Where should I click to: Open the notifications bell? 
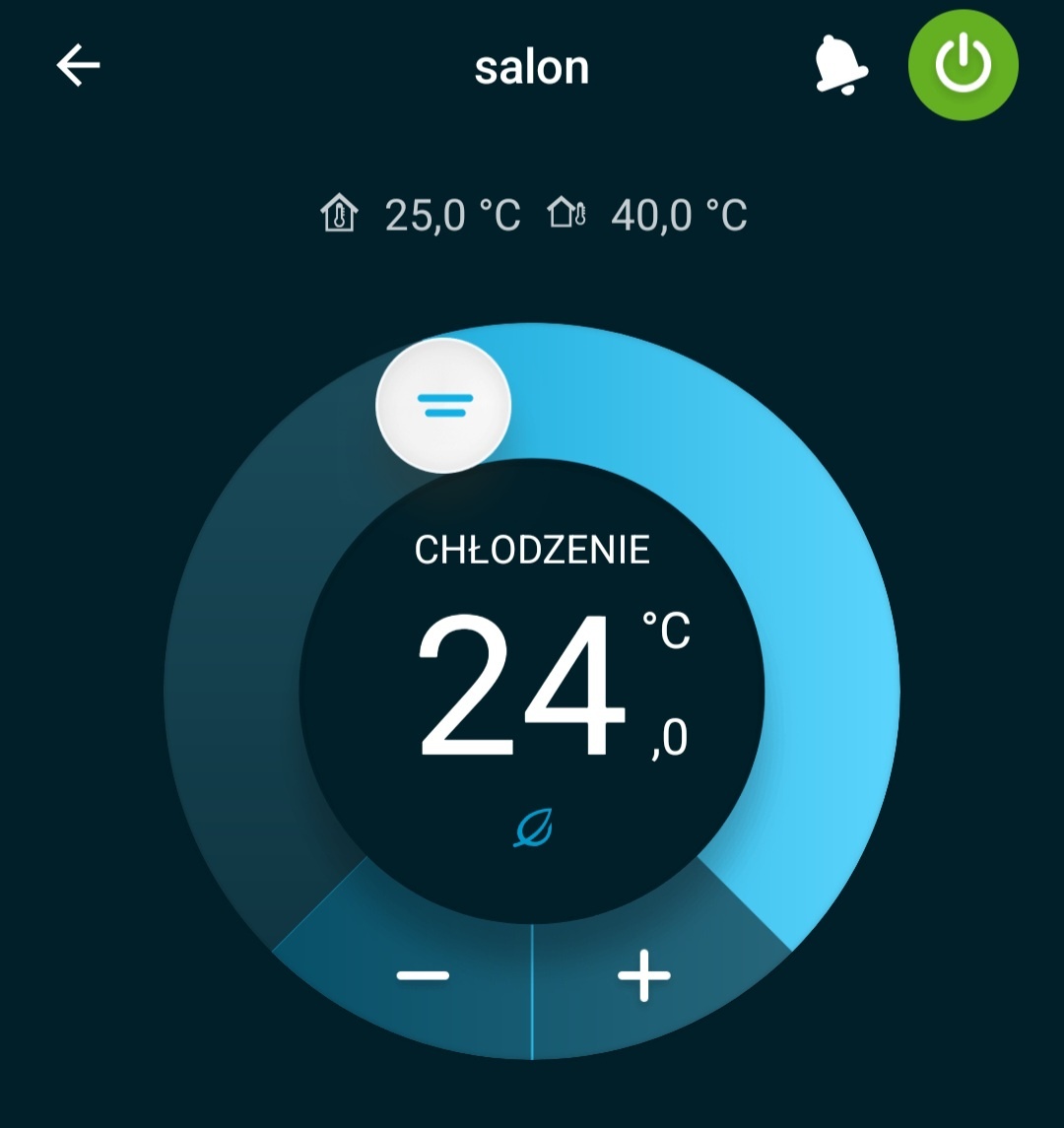841,66
